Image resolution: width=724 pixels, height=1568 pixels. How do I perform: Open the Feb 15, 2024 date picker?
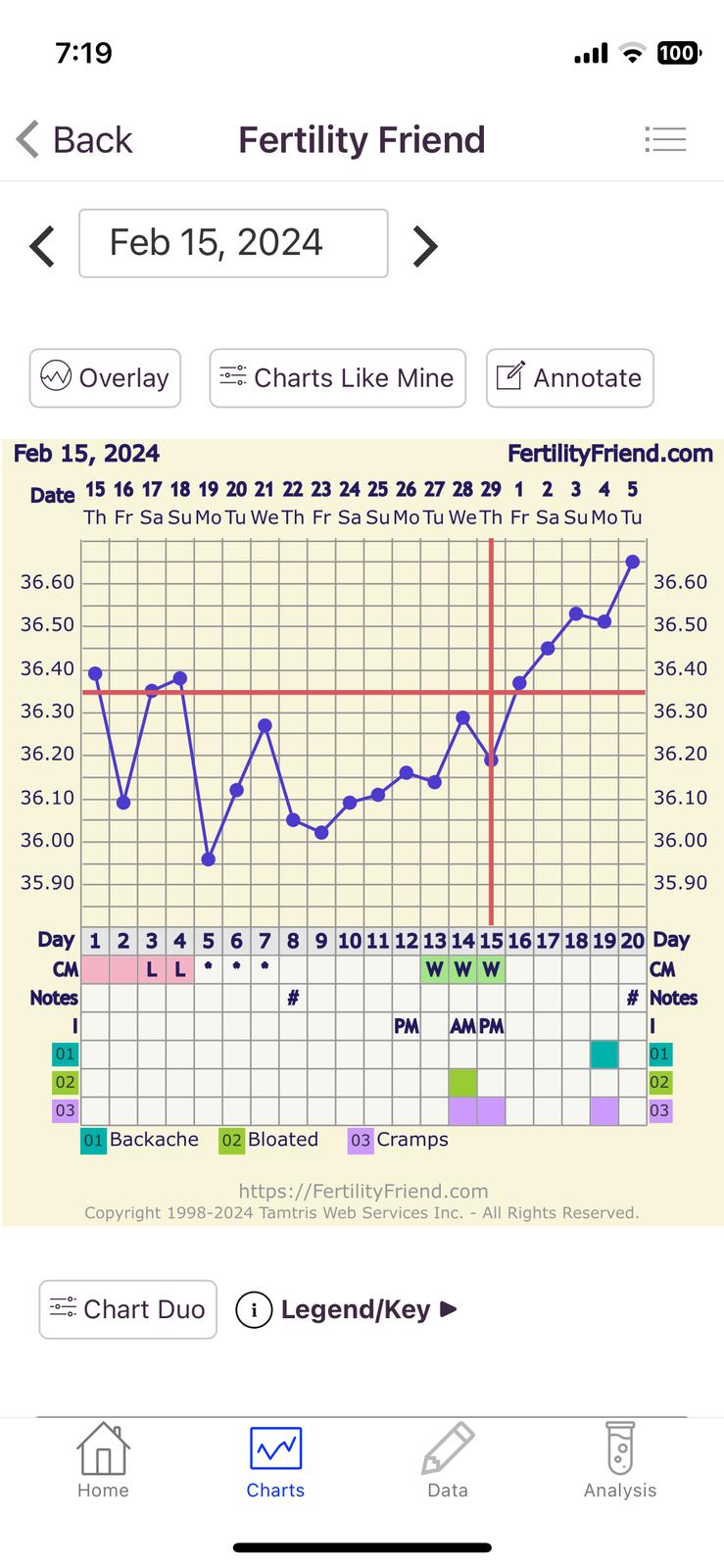(x=233, y=243)
